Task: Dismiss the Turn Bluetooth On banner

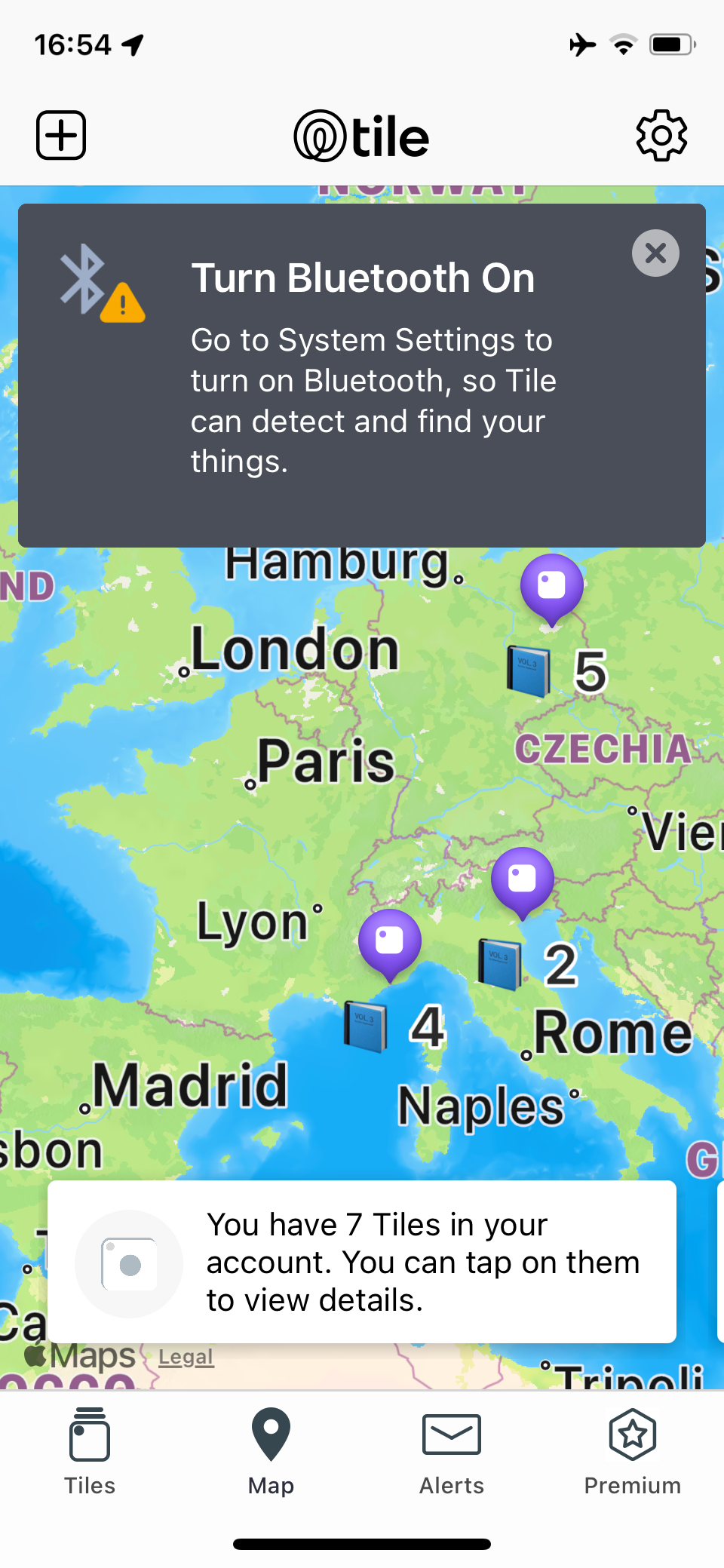Action: tap(655, 253)
